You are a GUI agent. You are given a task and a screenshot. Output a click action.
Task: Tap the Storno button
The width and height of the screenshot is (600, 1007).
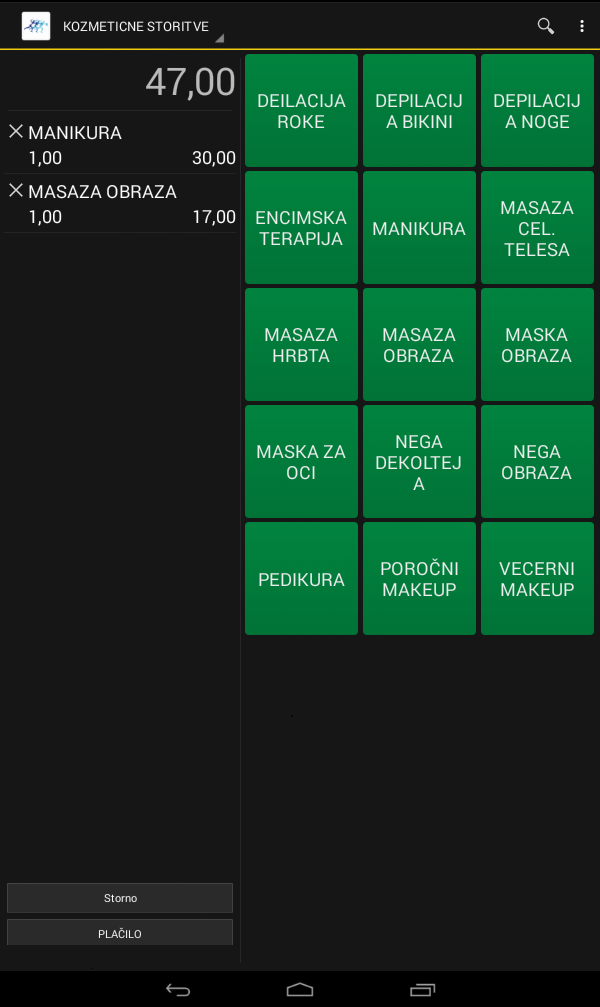click(x=120, y=898)
